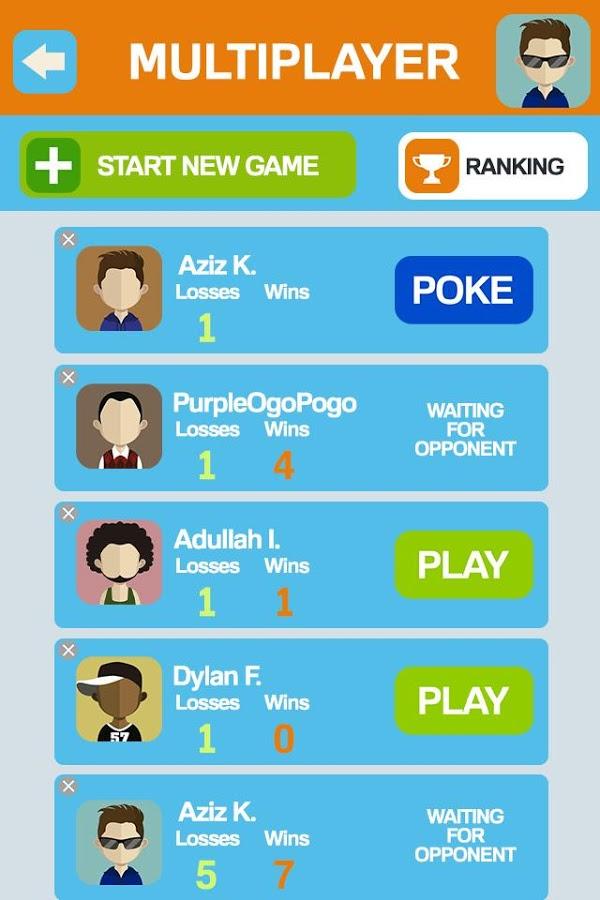
Task: Dismiss the game with Adullah I.
Action: (x=68, y=514)
